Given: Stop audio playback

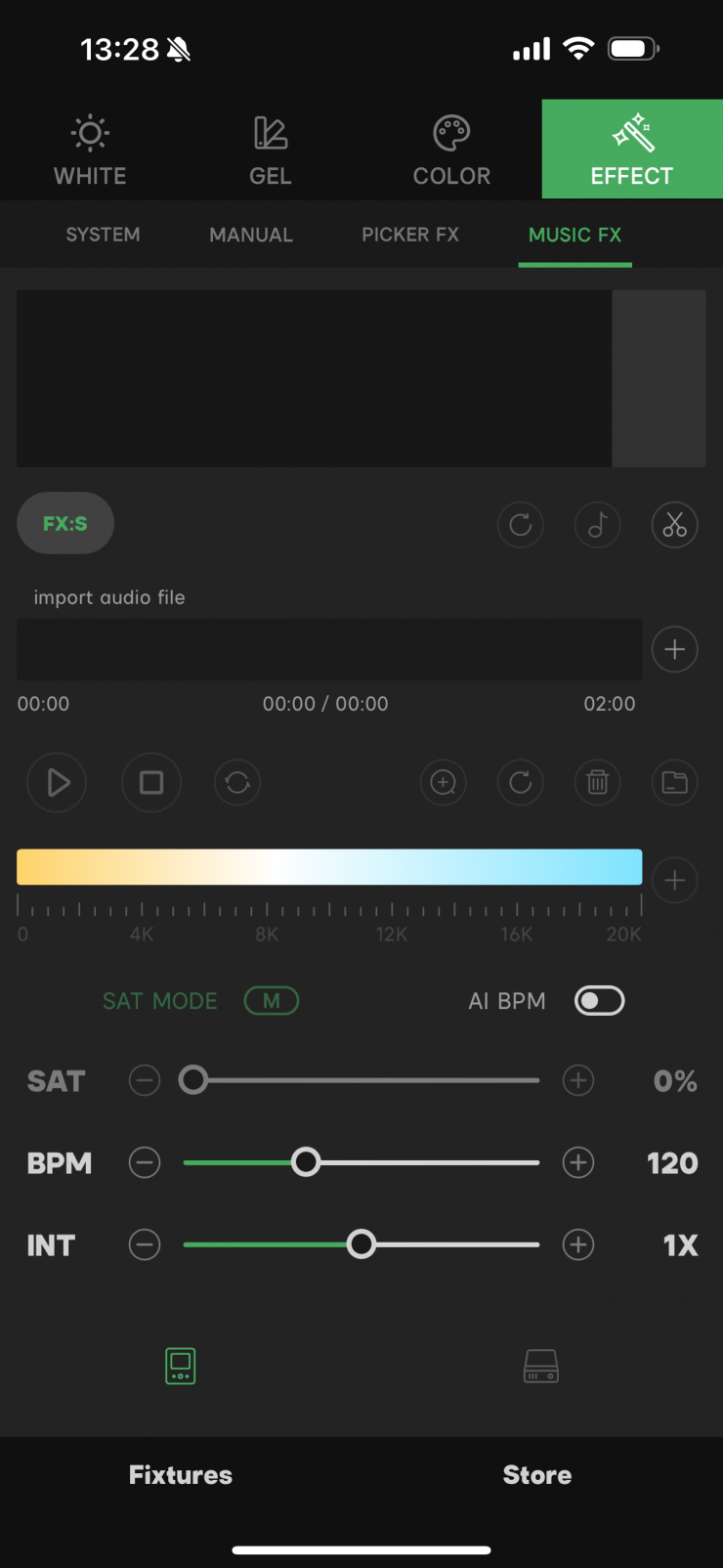Looking at the screenshot, I should click(151, 783).
